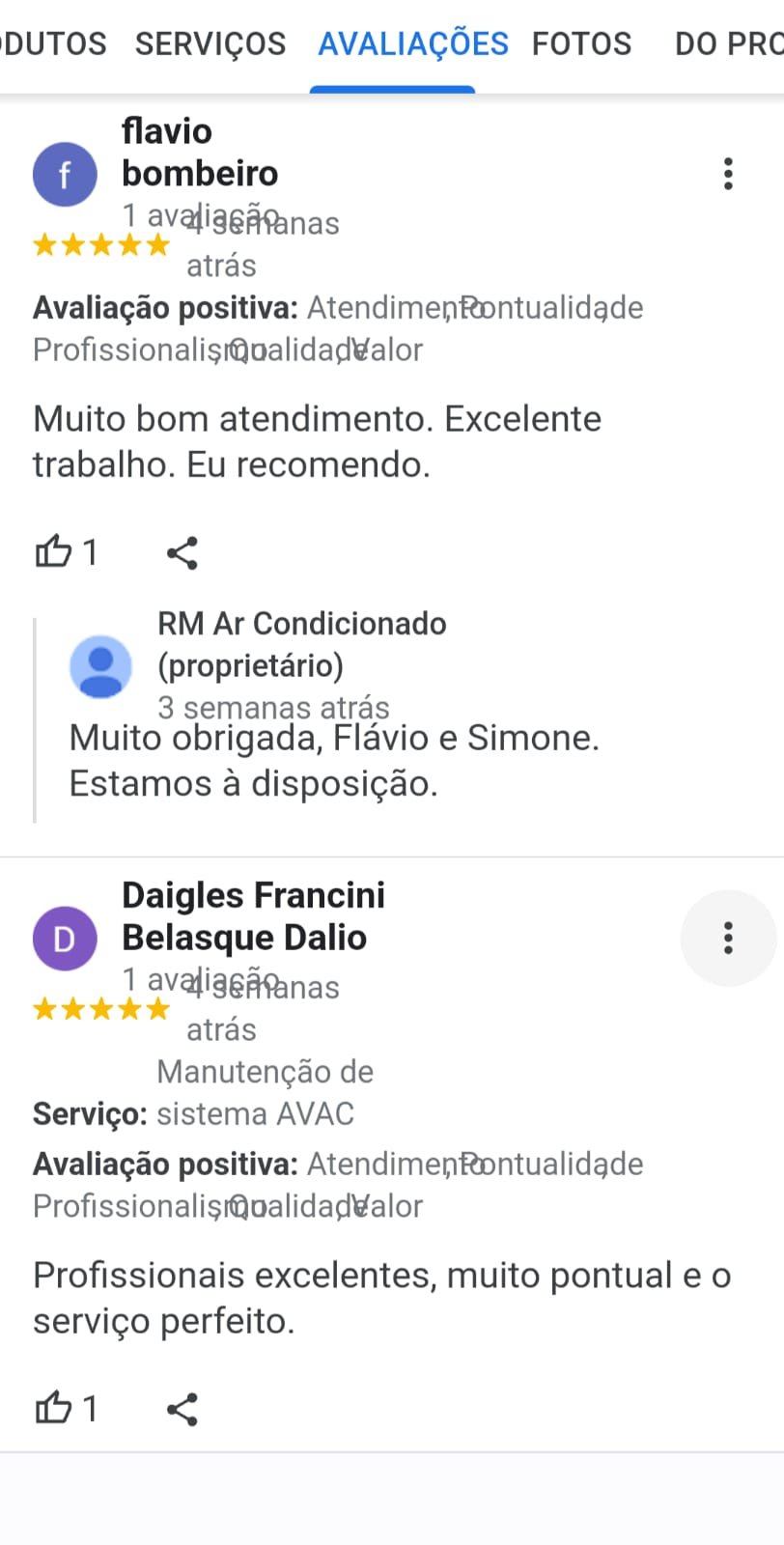Share flavio bombeiro's review

coord(182,553)
